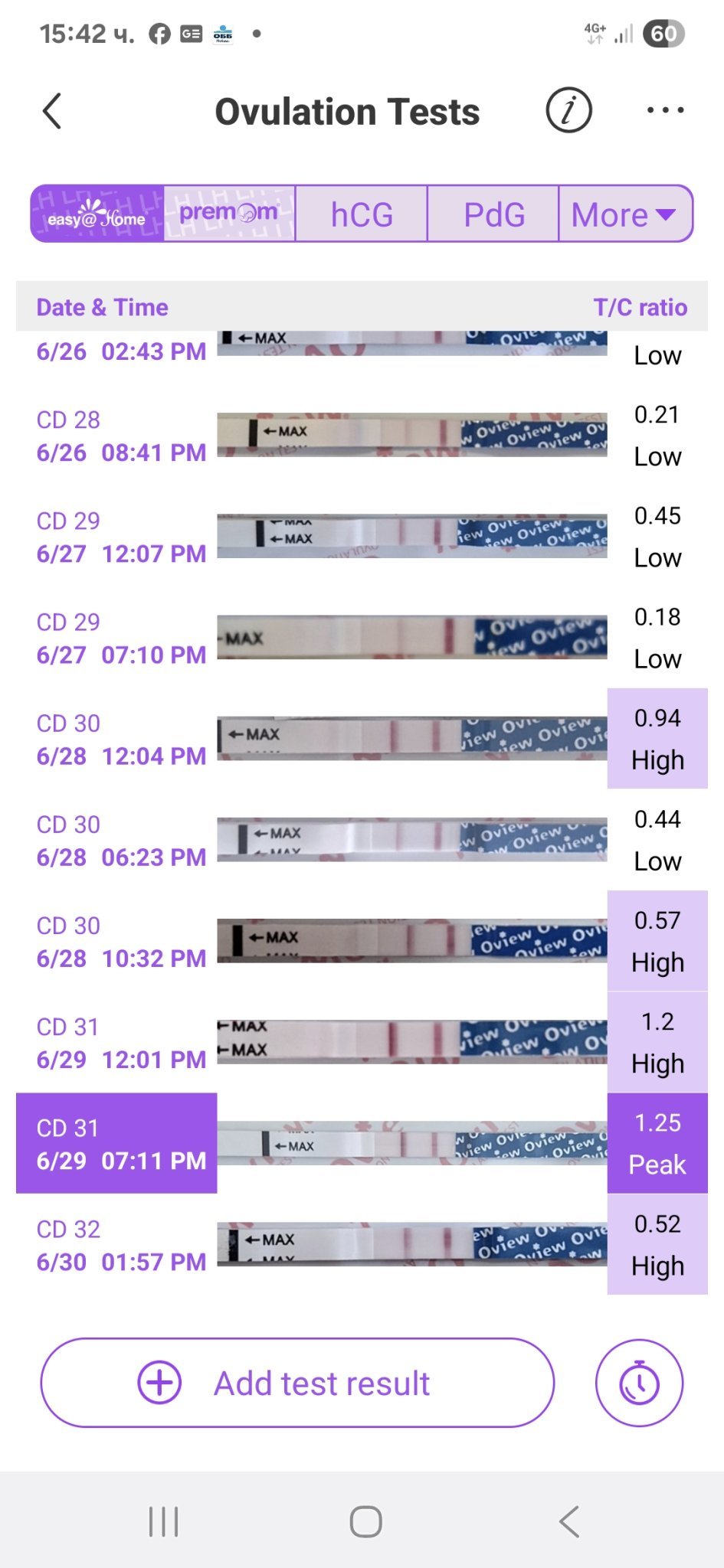This screenshot has width=724, height=1568.
Task: Switch to the Premom test tab
Action: click(x=229, y=214)
